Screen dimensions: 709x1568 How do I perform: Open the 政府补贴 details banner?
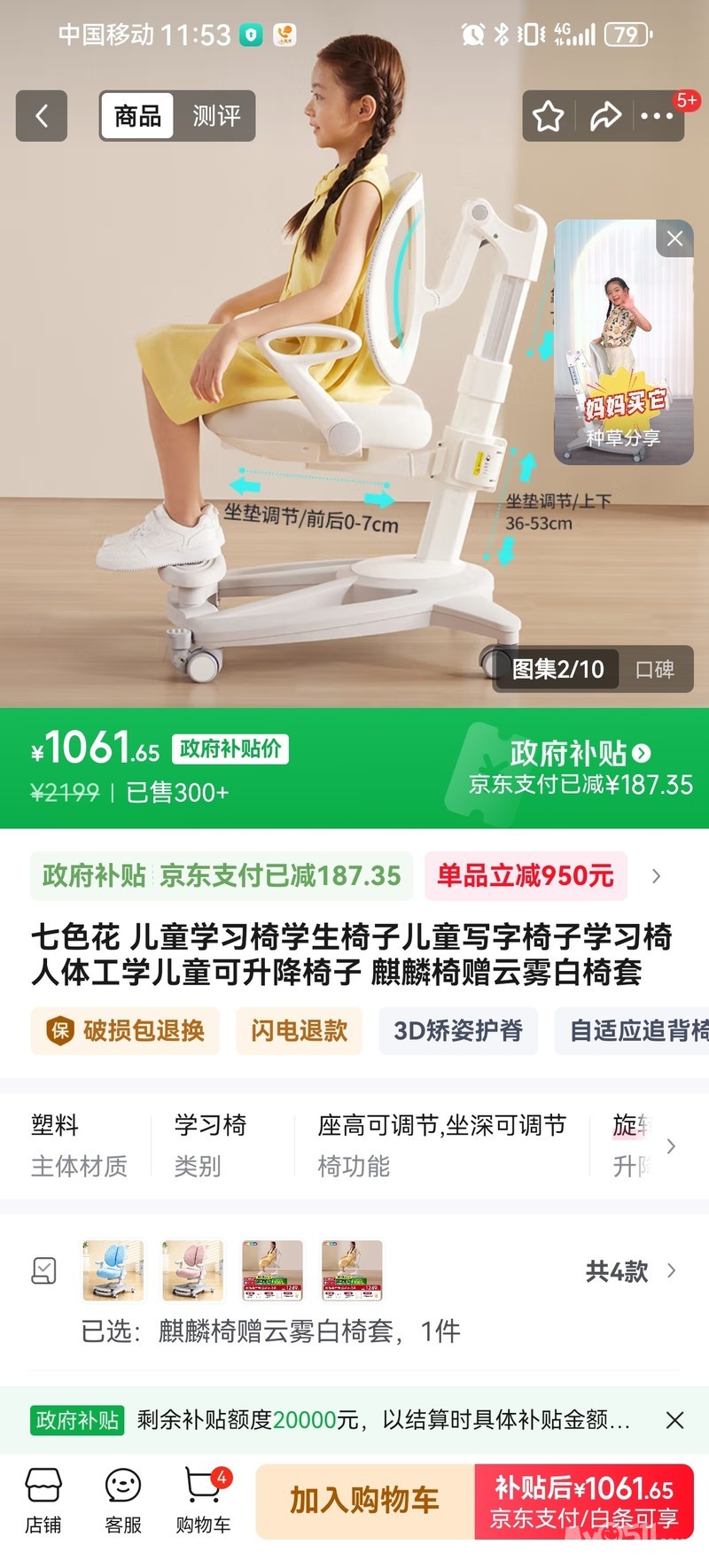pyautogui.click(x=580, y=768)
